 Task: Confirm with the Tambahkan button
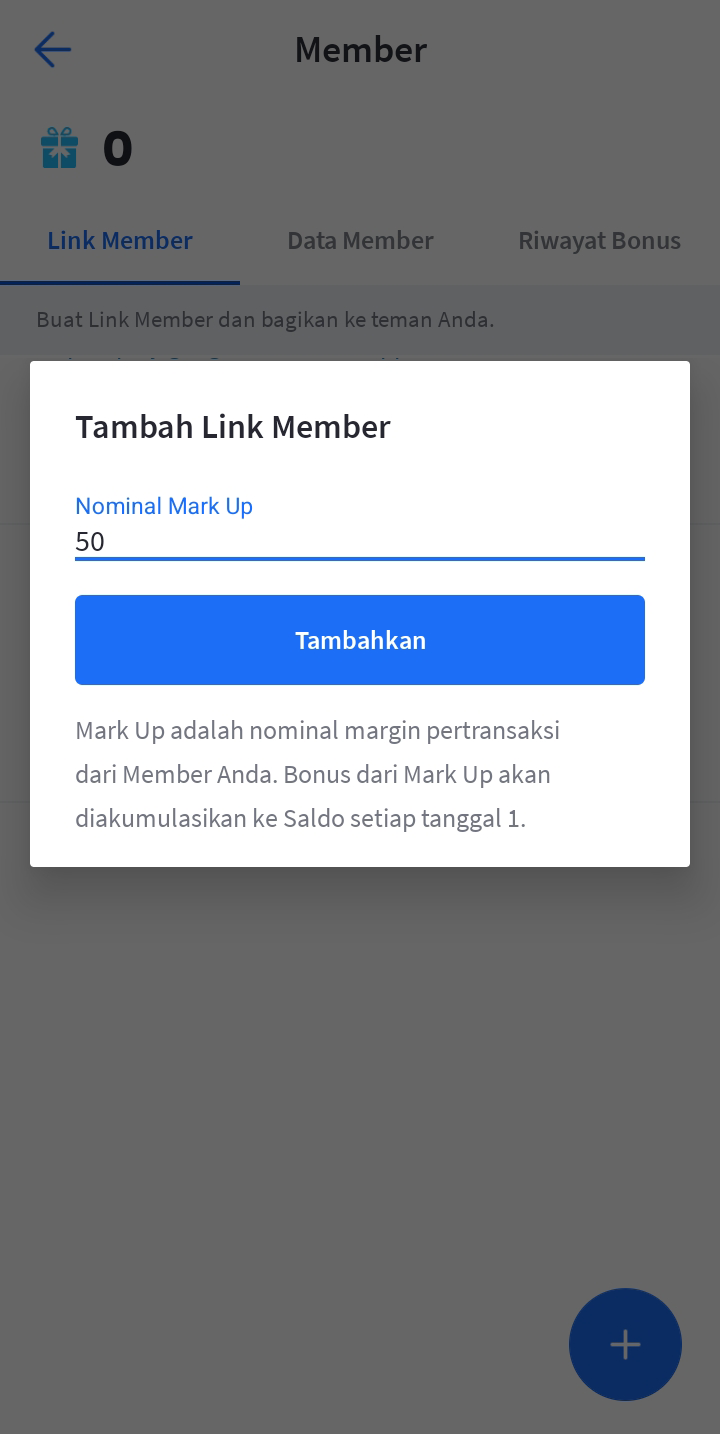359,640
